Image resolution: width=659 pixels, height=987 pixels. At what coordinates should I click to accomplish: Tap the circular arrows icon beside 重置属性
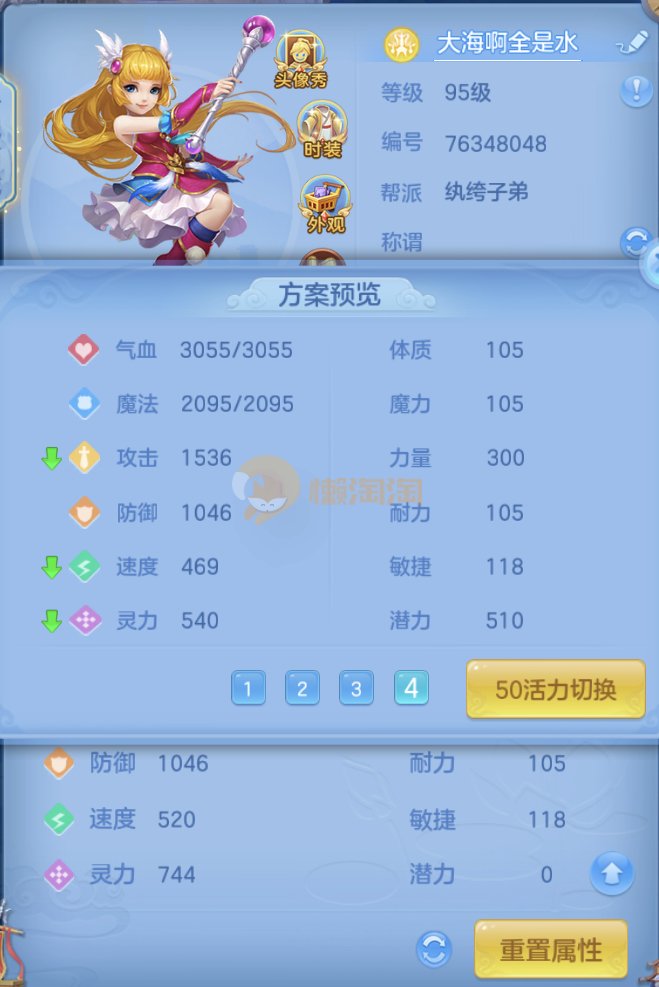(x=434, y=949)
